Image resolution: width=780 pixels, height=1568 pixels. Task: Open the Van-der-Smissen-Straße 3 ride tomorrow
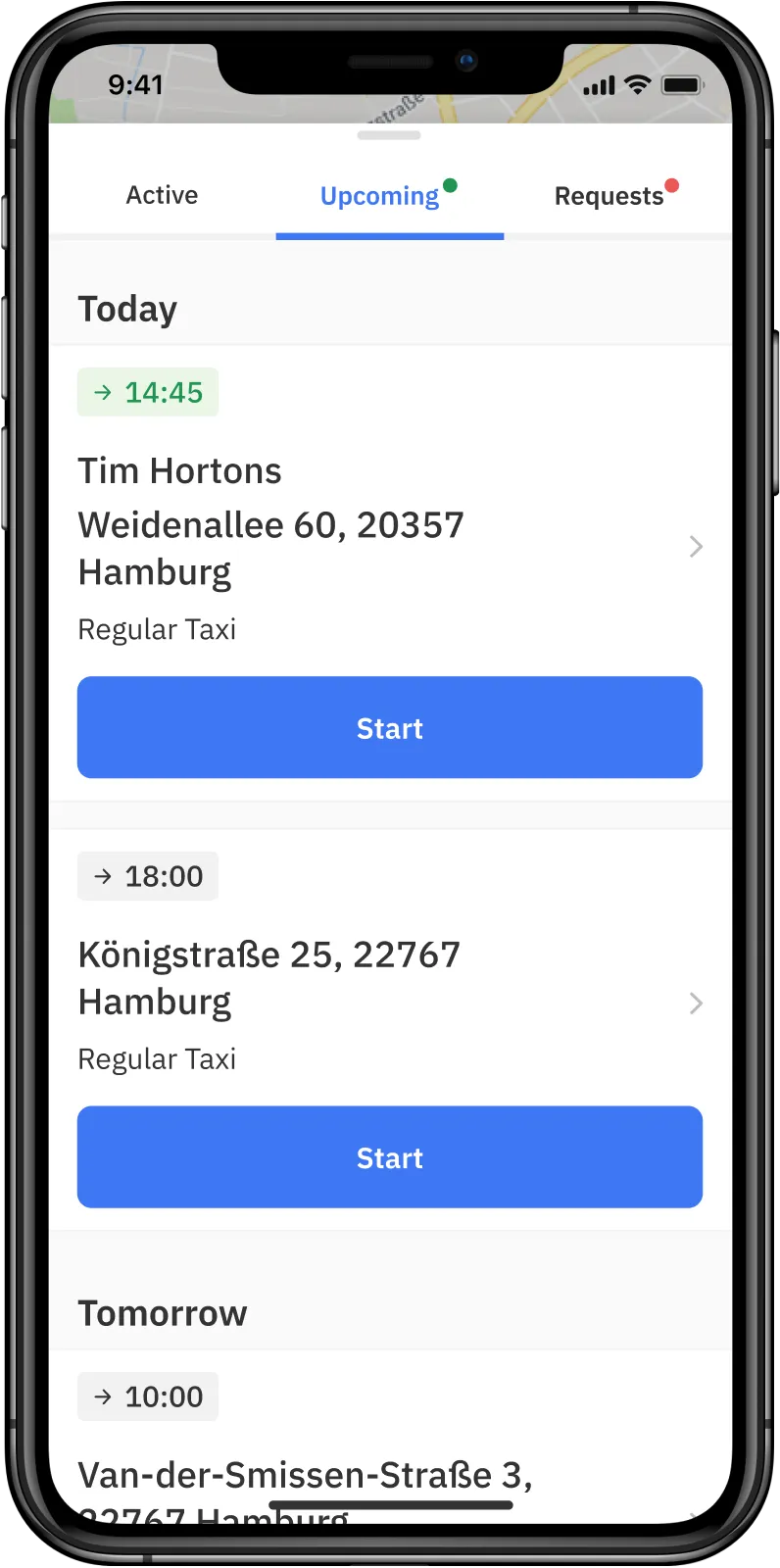(306, 1475)
